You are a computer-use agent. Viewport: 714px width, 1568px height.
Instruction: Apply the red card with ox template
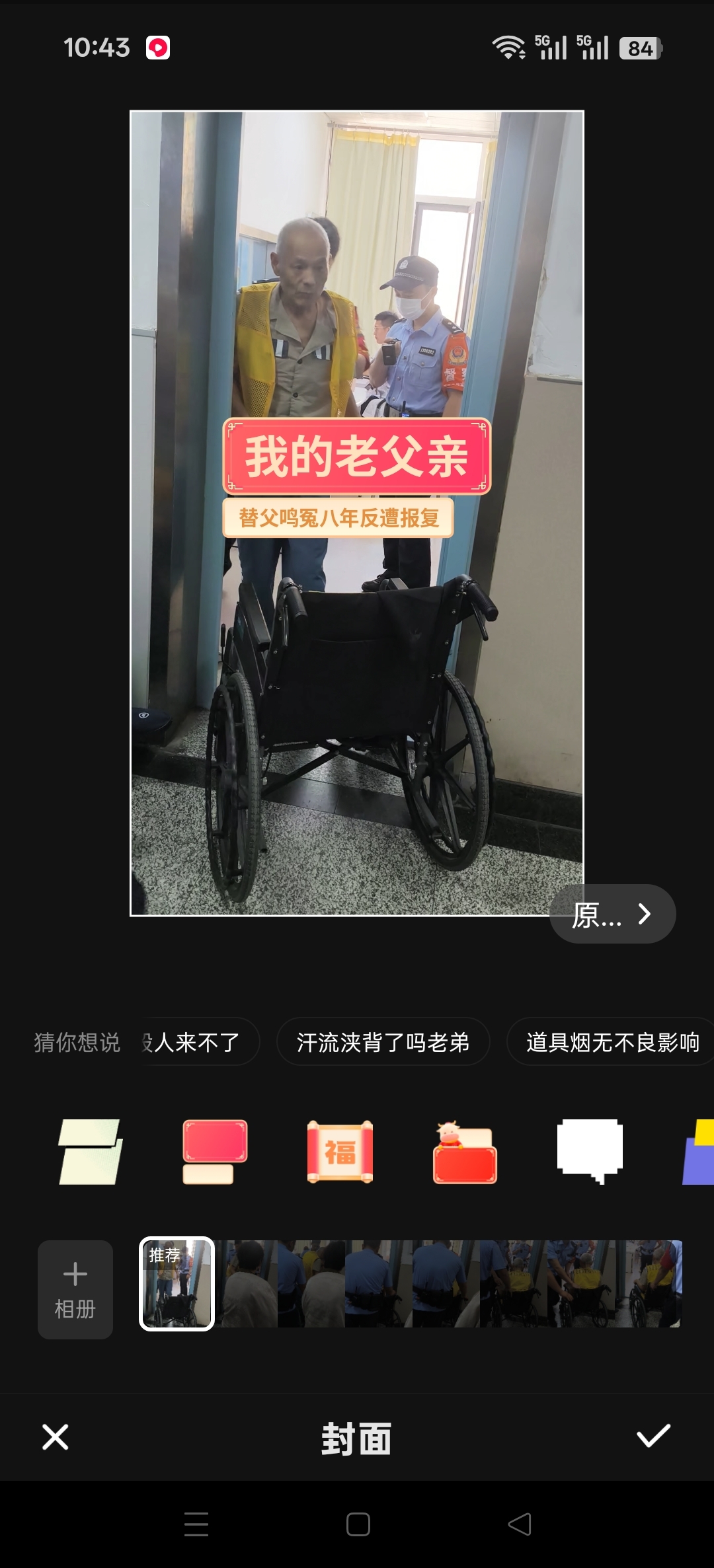pyautogui.click(x=465, y=1151)
